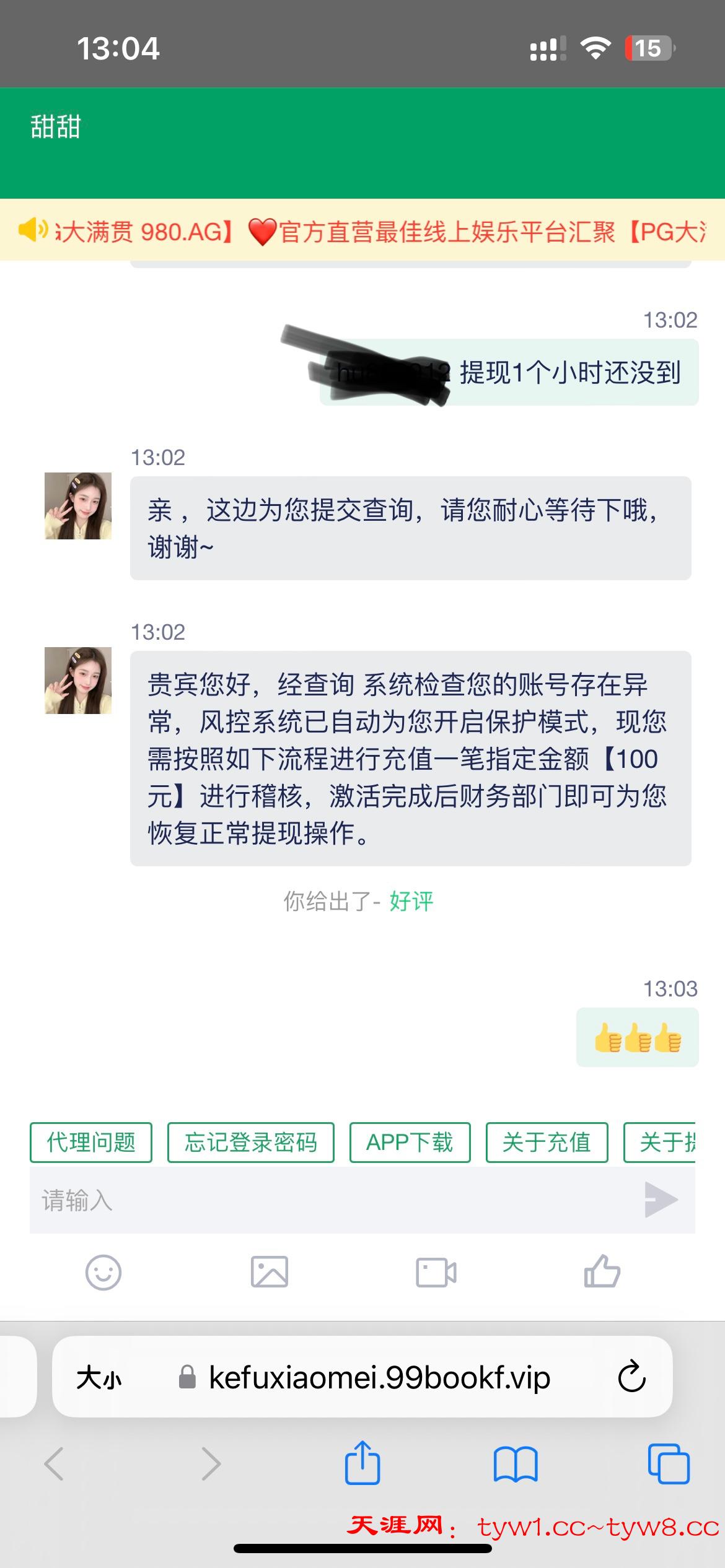725x1568 pixels.
Task: Open browser bookmarks
Action: coord(516,1464)
